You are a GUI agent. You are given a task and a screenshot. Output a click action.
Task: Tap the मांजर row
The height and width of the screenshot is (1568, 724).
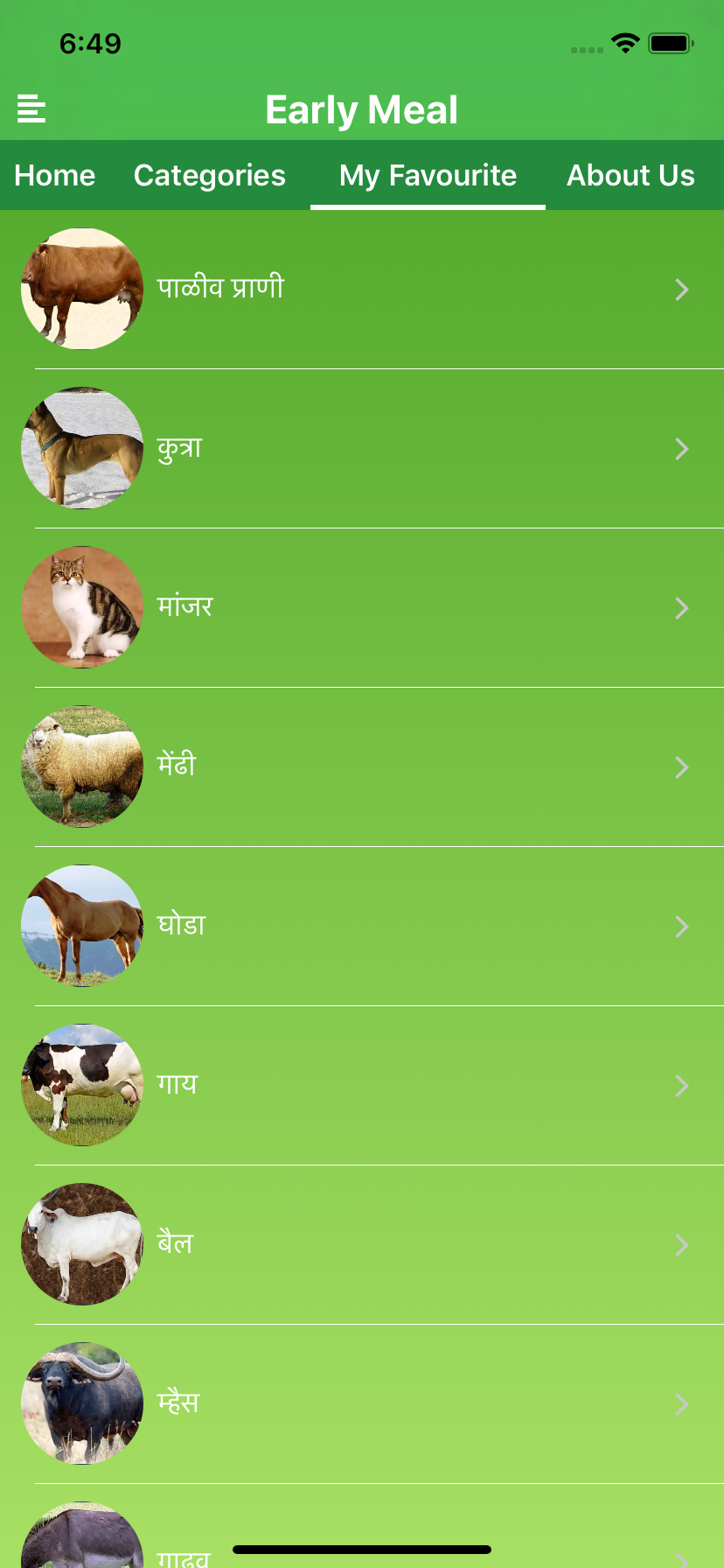[x=362, y=608]
